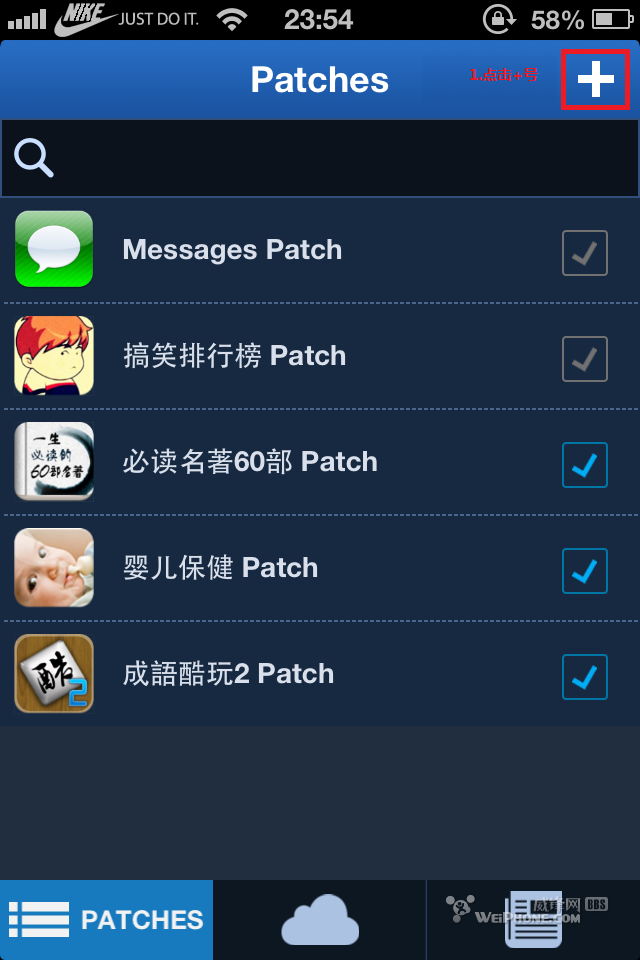Toggle the Messages Patch checkbox
640x960 pixels.
(585, 253)
